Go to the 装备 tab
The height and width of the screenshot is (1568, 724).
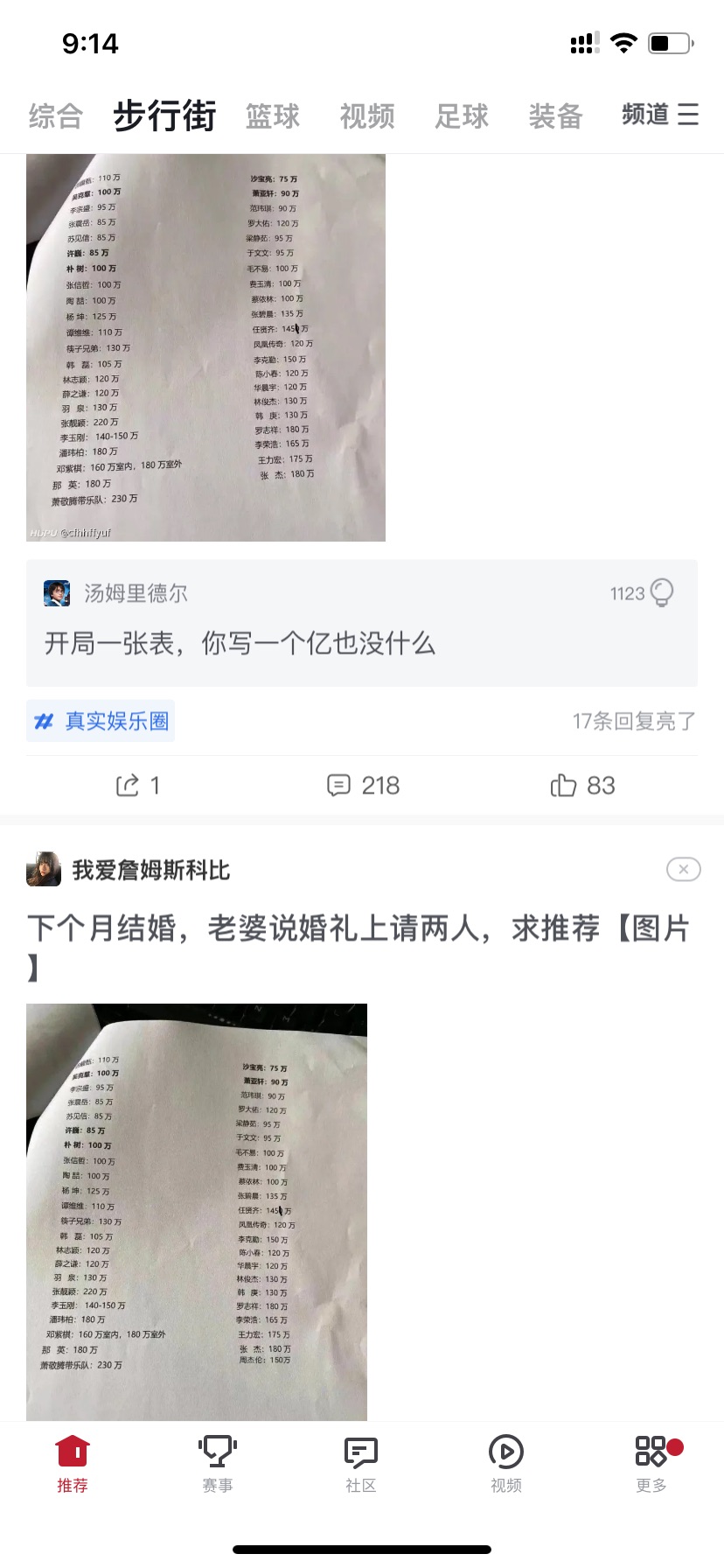click(x=555, y=115)
